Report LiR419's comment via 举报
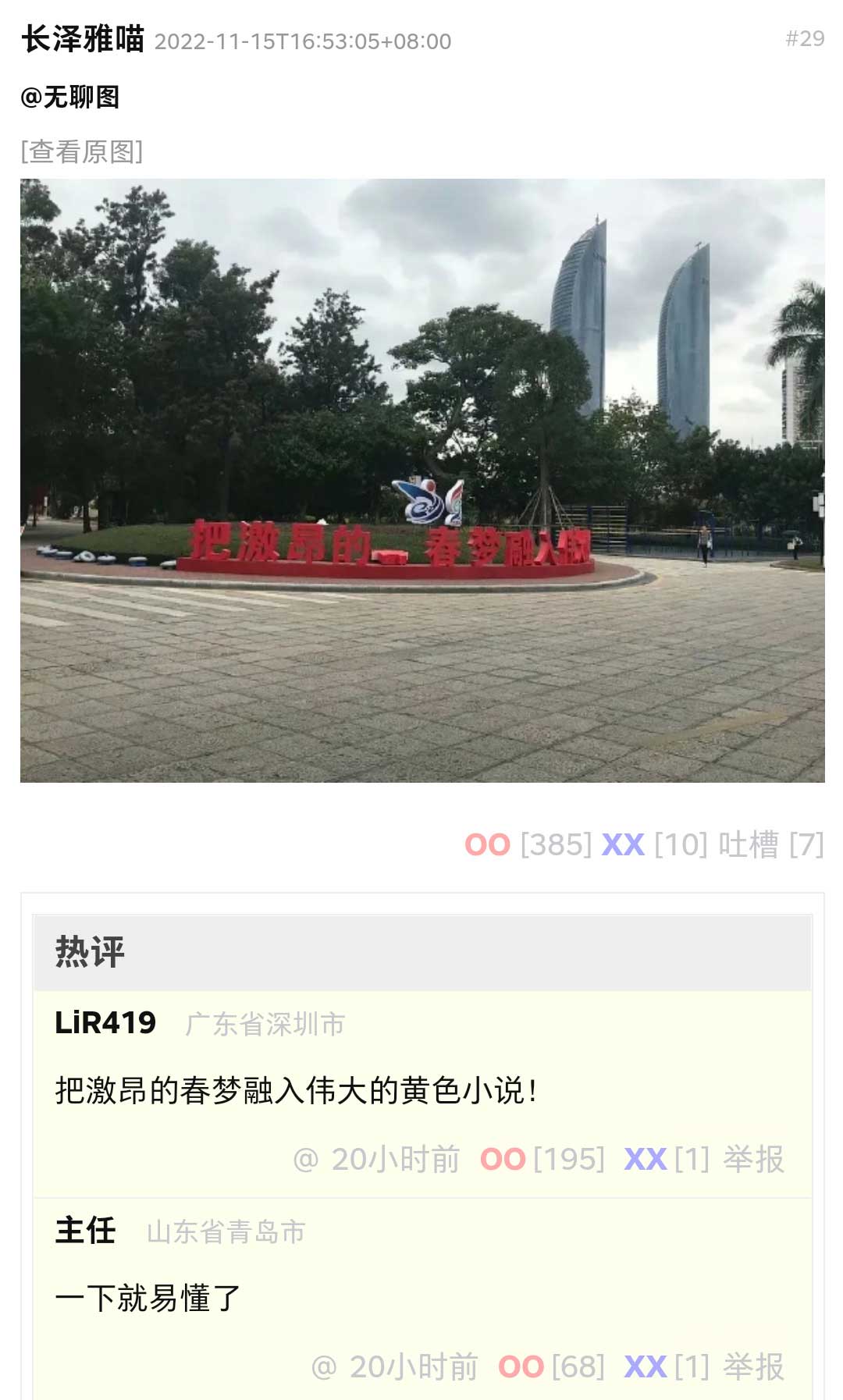This screenshot has width=843, height=1400. tap(753, 1160)
